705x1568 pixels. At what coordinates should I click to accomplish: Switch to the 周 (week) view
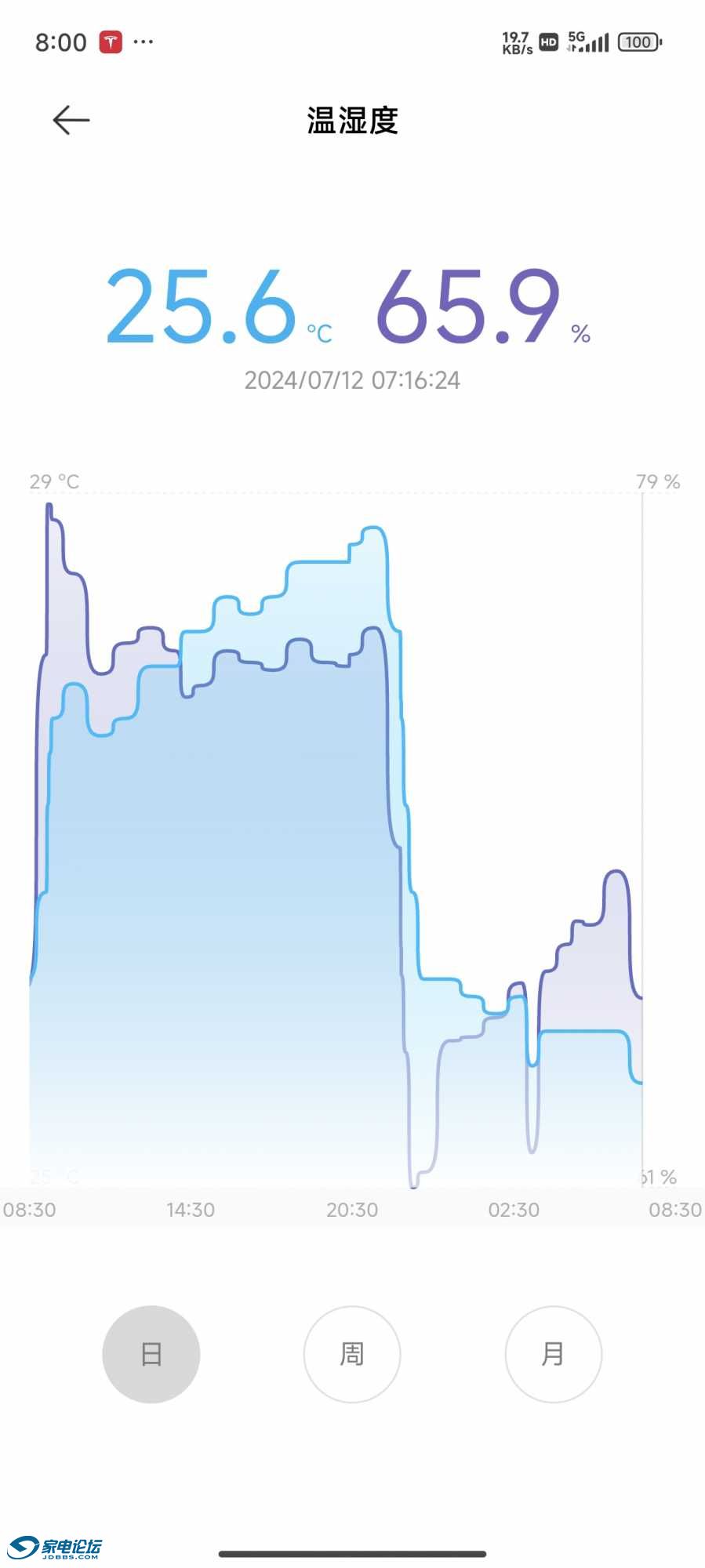(352, 1354)
